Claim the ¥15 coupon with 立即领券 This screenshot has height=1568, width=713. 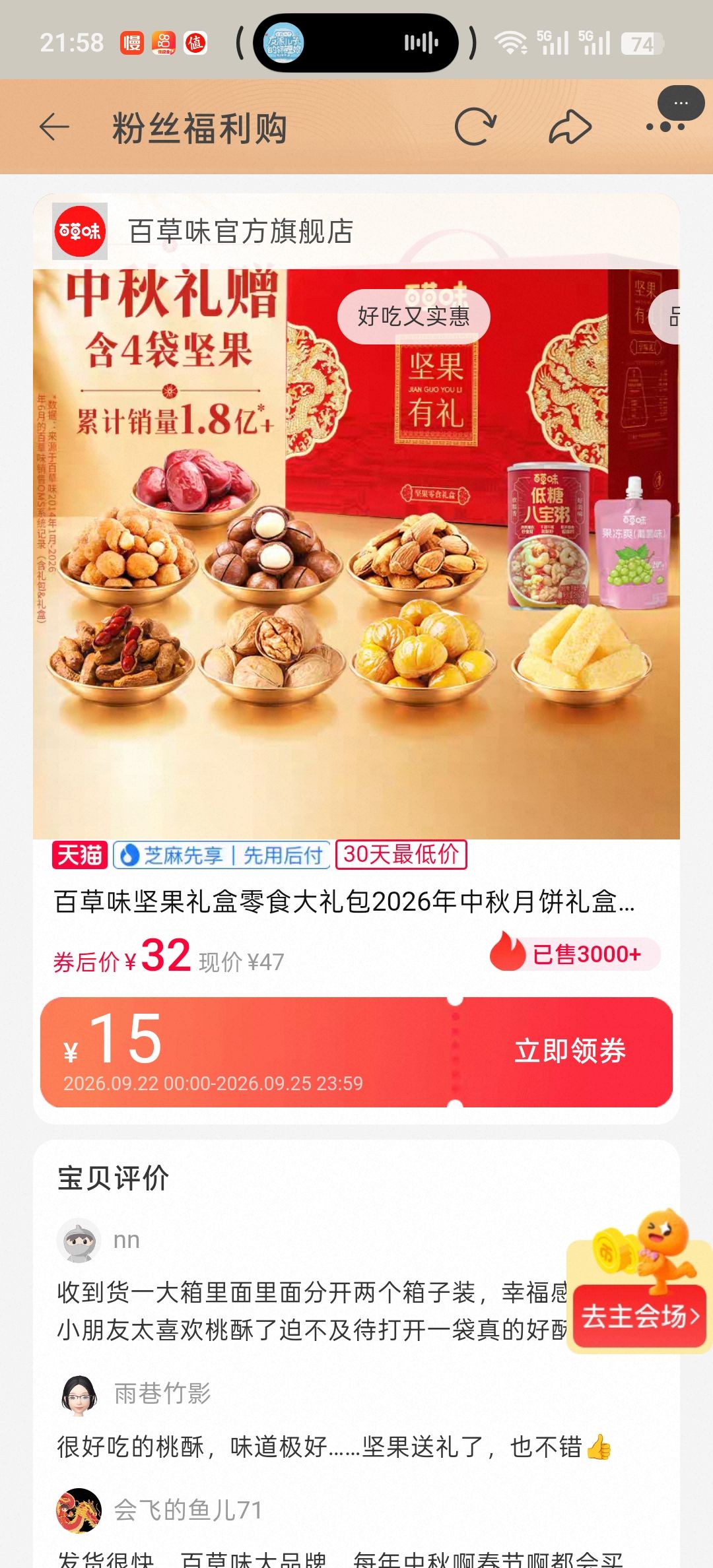pyautogui.click(x=570, y=1051)
